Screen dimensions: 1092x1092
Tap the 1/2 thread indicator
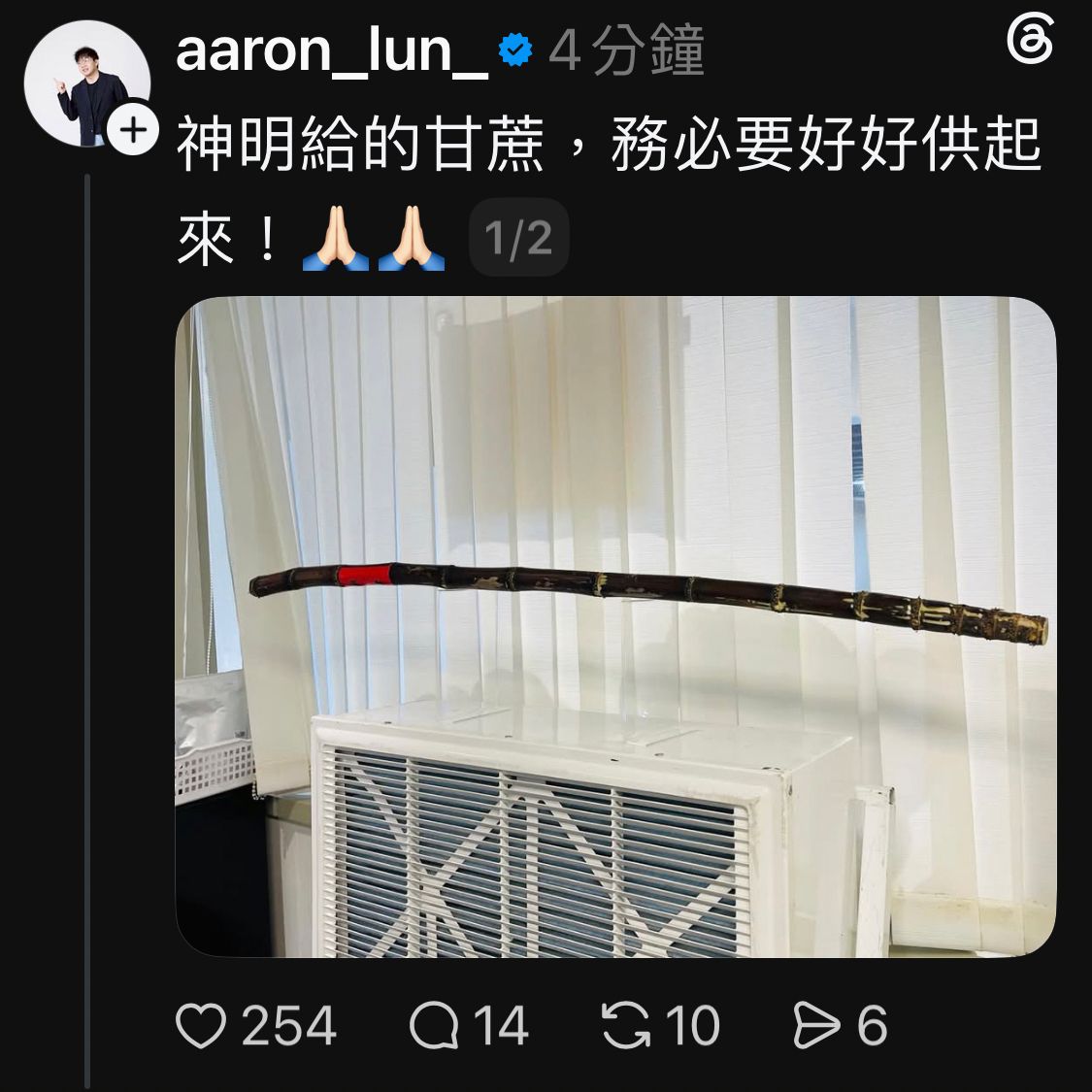coord(519,238)
